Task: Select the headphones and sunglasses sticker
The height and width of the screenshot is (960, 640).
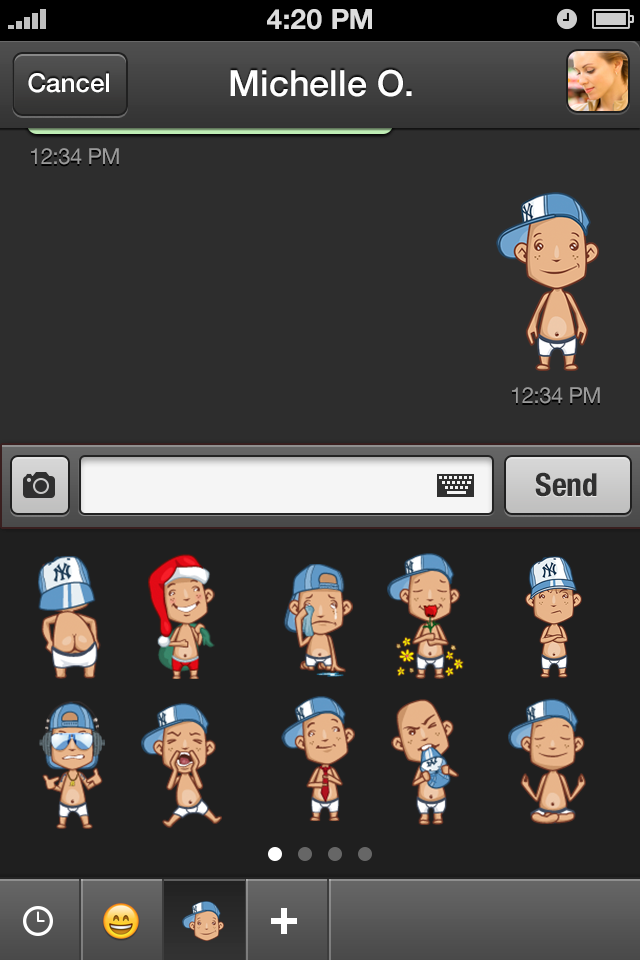Action: 70,765
